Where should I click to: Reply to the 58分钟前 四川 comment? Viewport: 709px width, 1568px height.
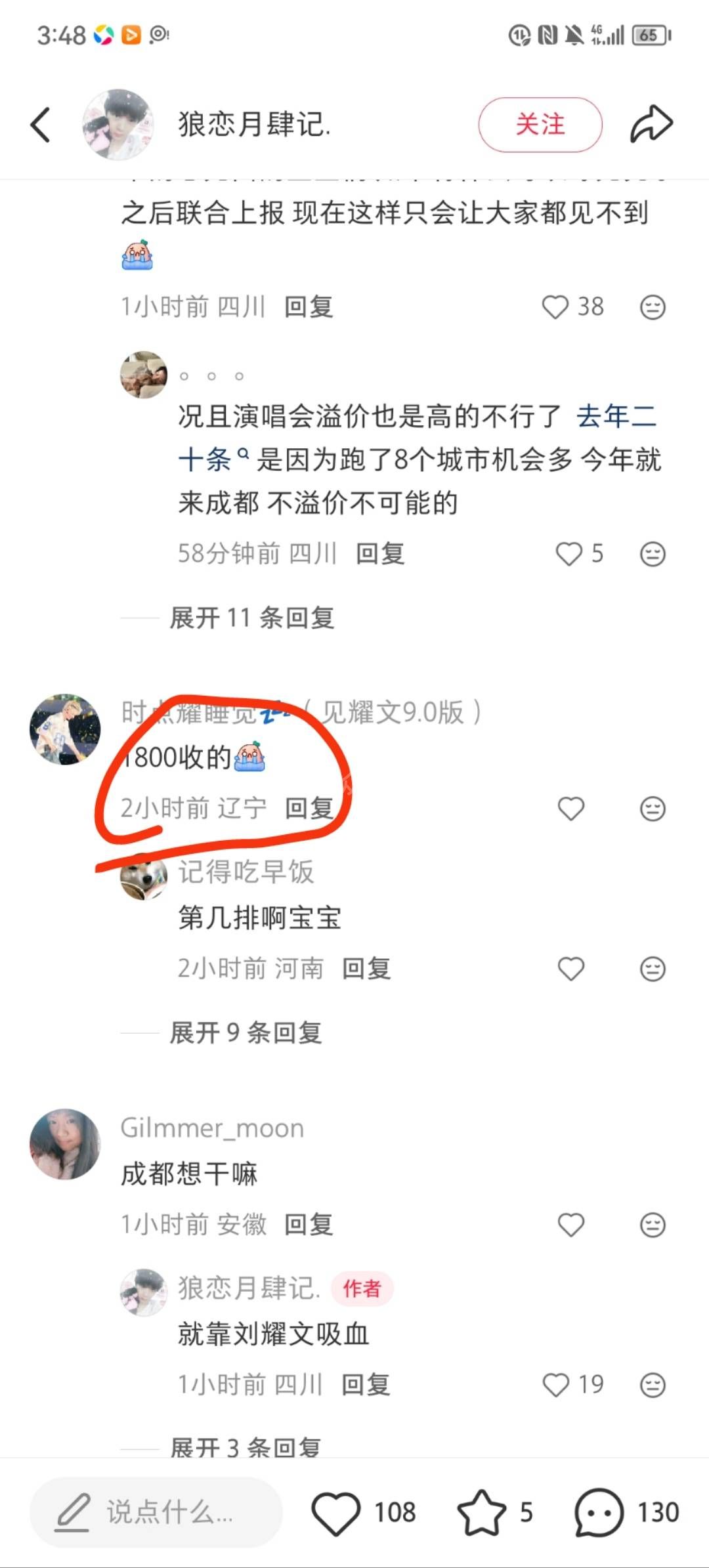pos(380,554)
